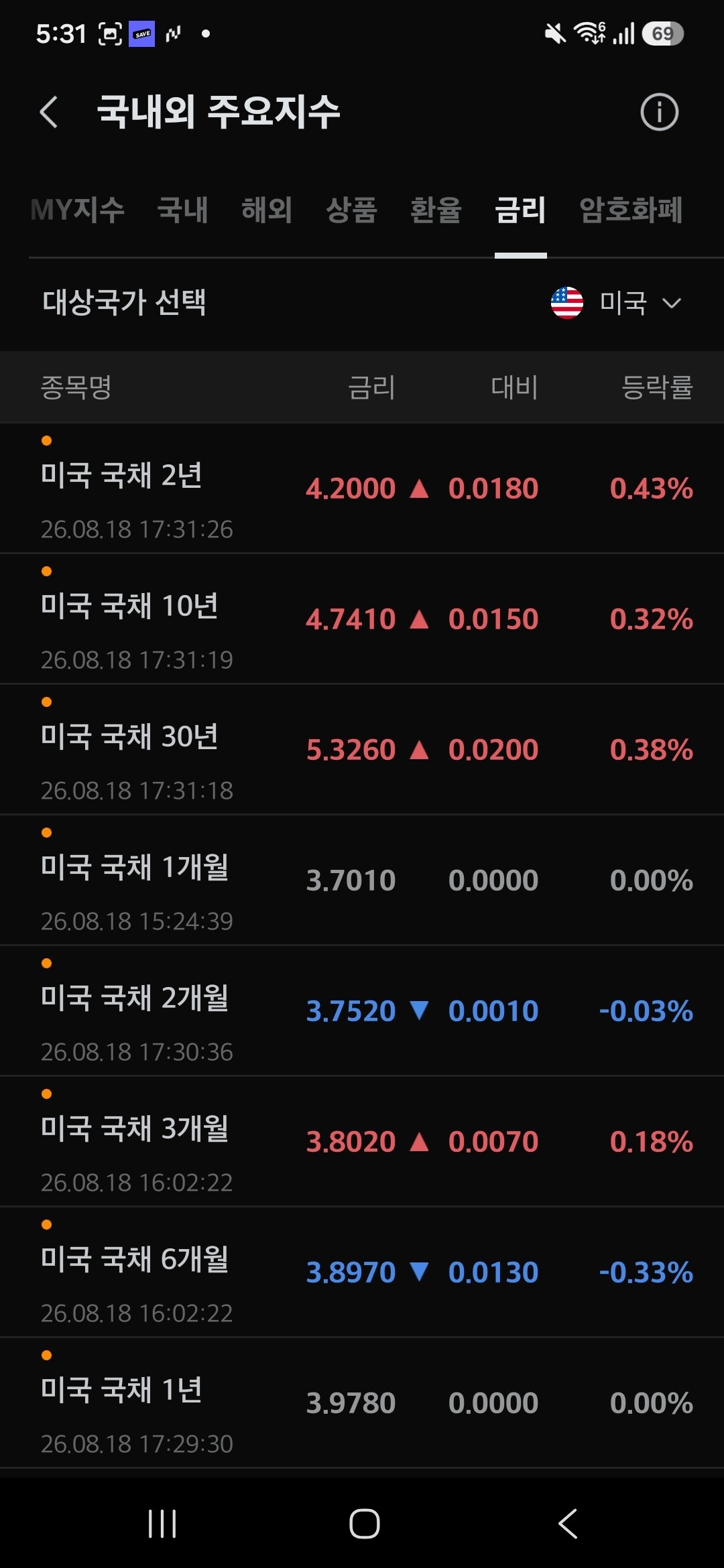The width and height of the screenshot is (724, 1568).
Task: Switch to the 해외 tab
Action: click(267, 210)
